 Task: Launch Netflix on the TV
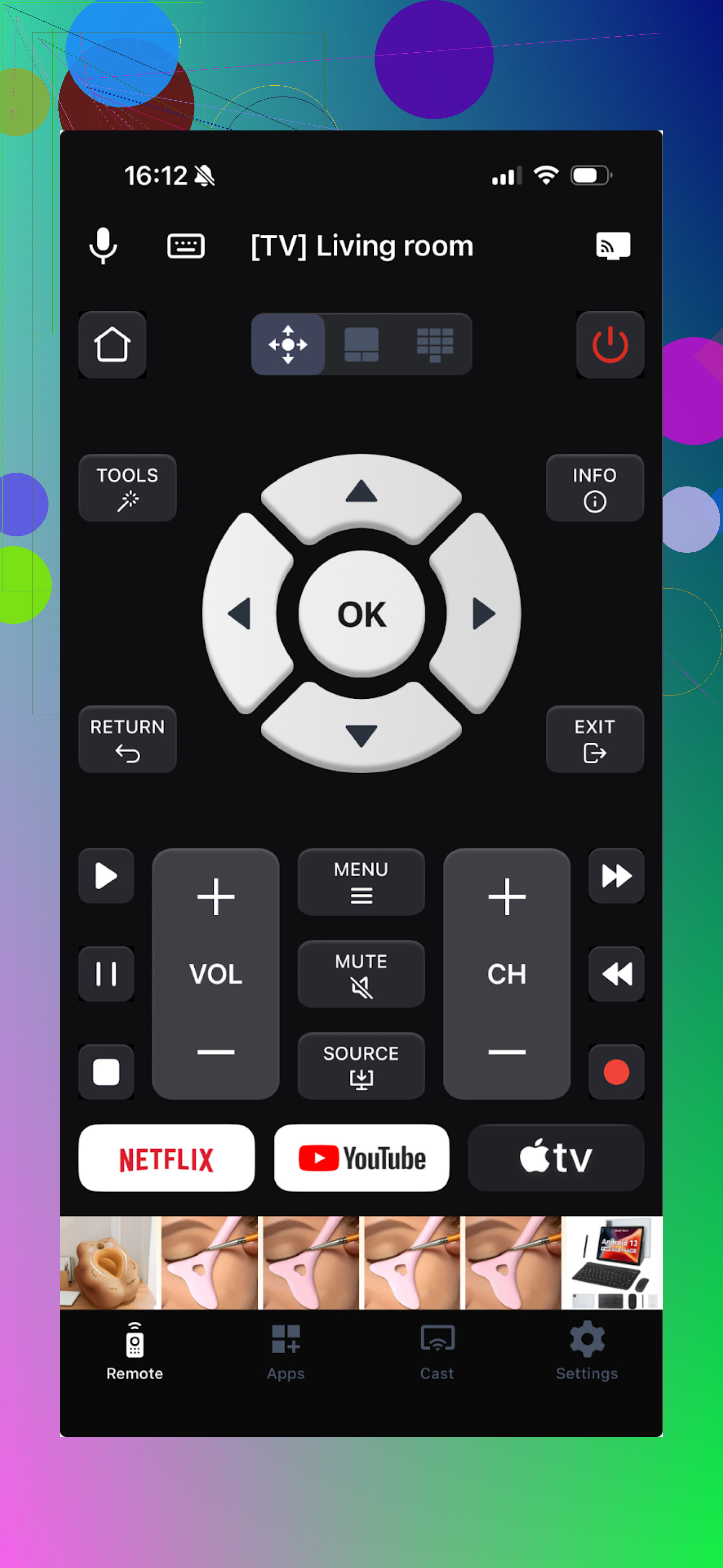coord(166,1158)
